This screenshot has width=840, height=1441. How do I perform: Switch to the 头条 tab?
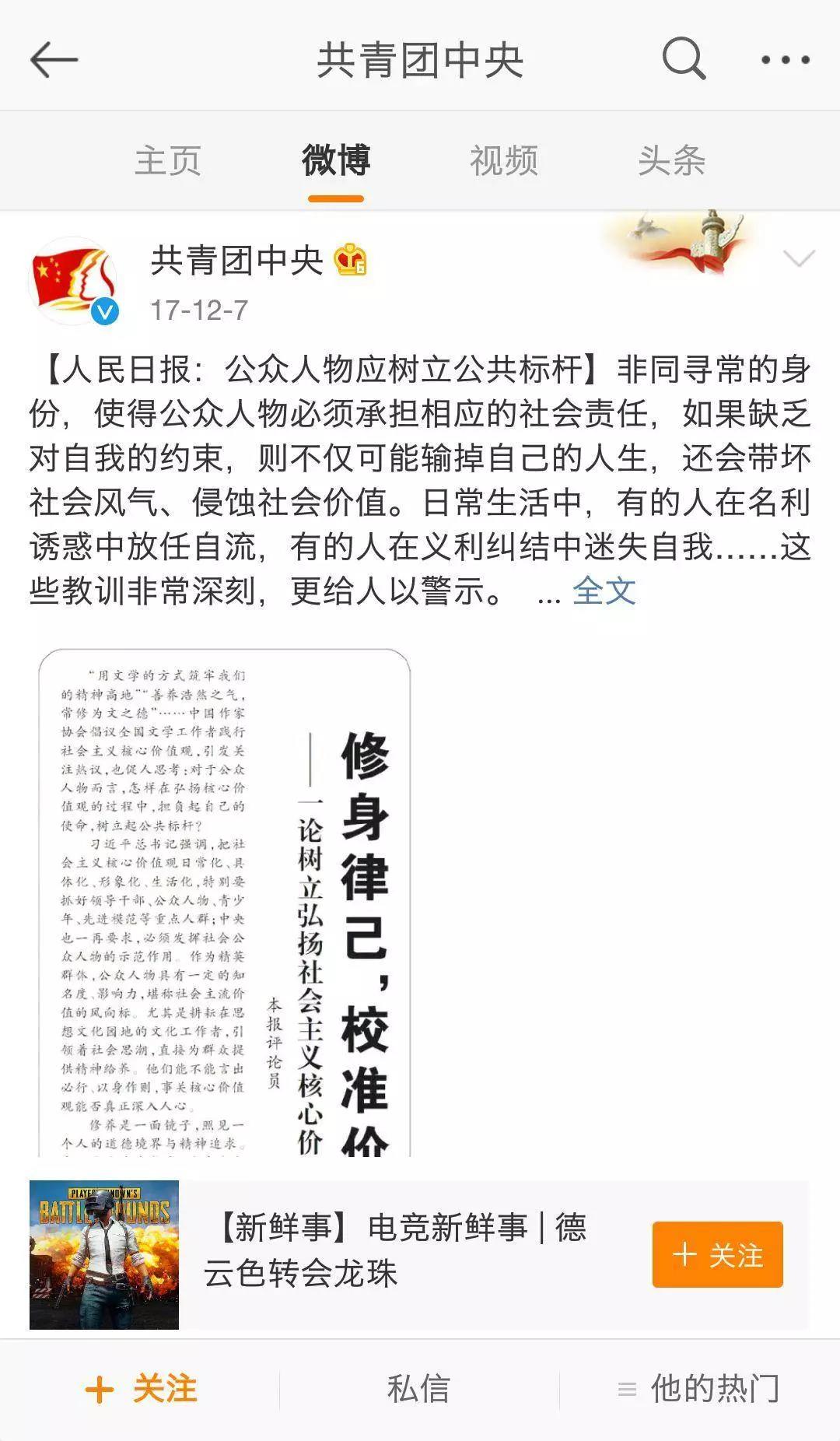tap(671, 161)
